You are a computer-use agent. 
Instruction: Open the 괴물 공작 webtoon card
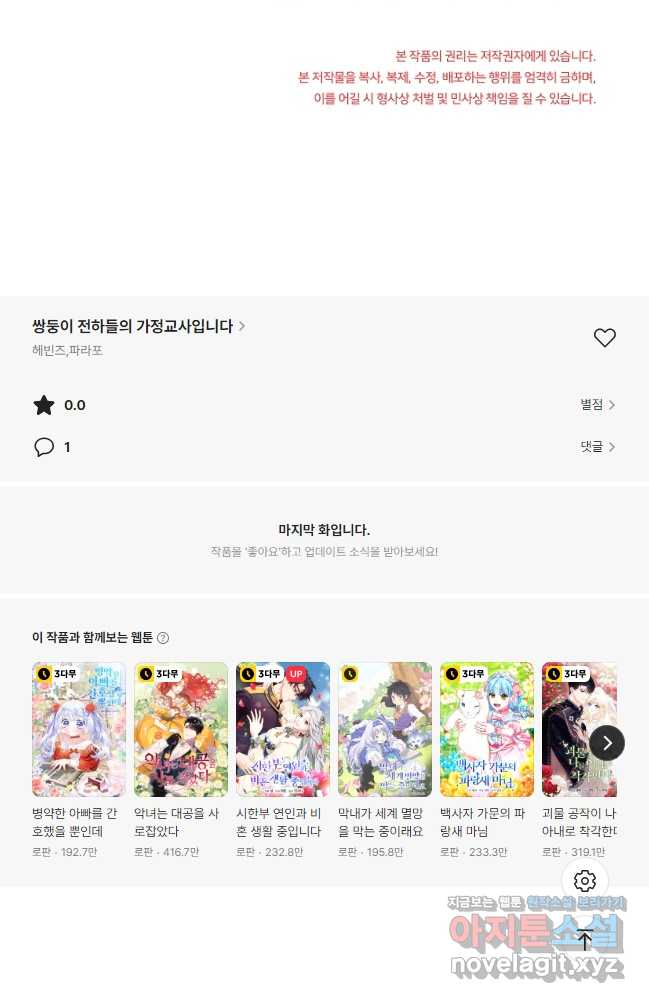(x=578, y=729)
